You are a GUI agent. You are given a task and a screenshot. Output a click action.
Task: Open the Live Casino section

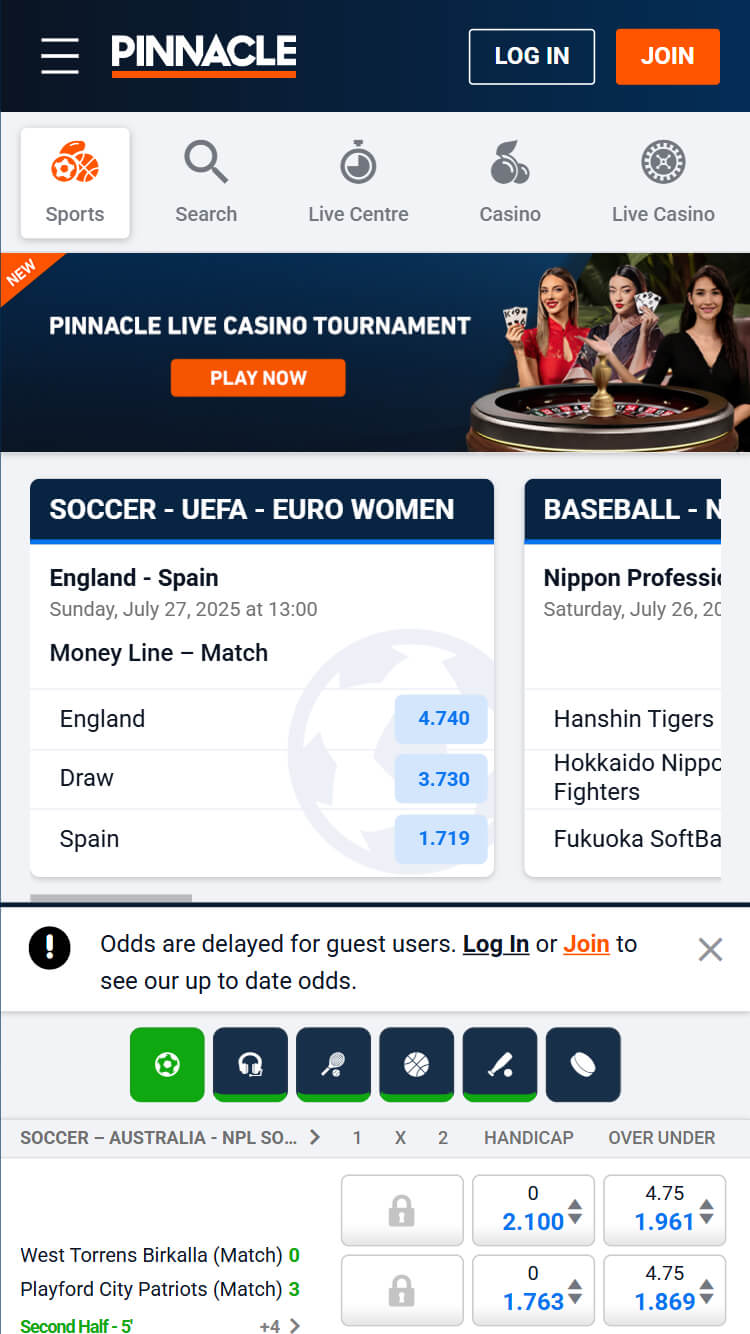[x=663, y=183]
